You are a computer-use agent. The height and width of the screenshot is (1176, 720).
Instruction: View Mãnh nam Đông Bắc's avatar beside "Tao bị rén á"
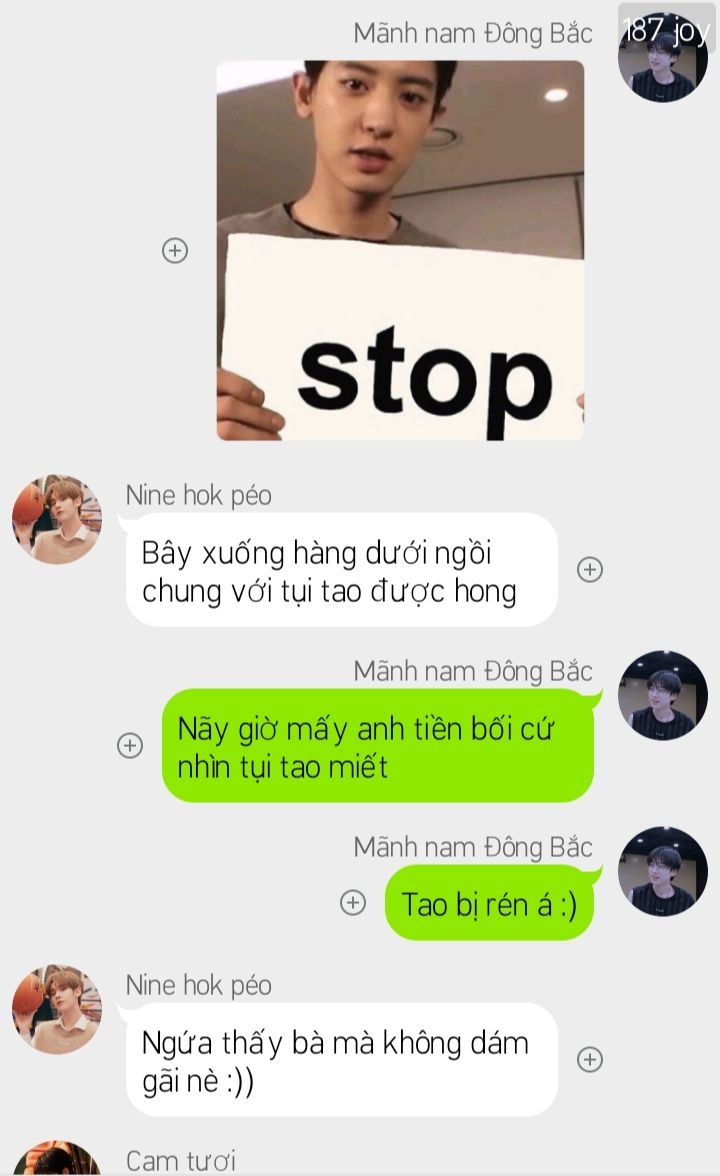click(x=663, y=872)
